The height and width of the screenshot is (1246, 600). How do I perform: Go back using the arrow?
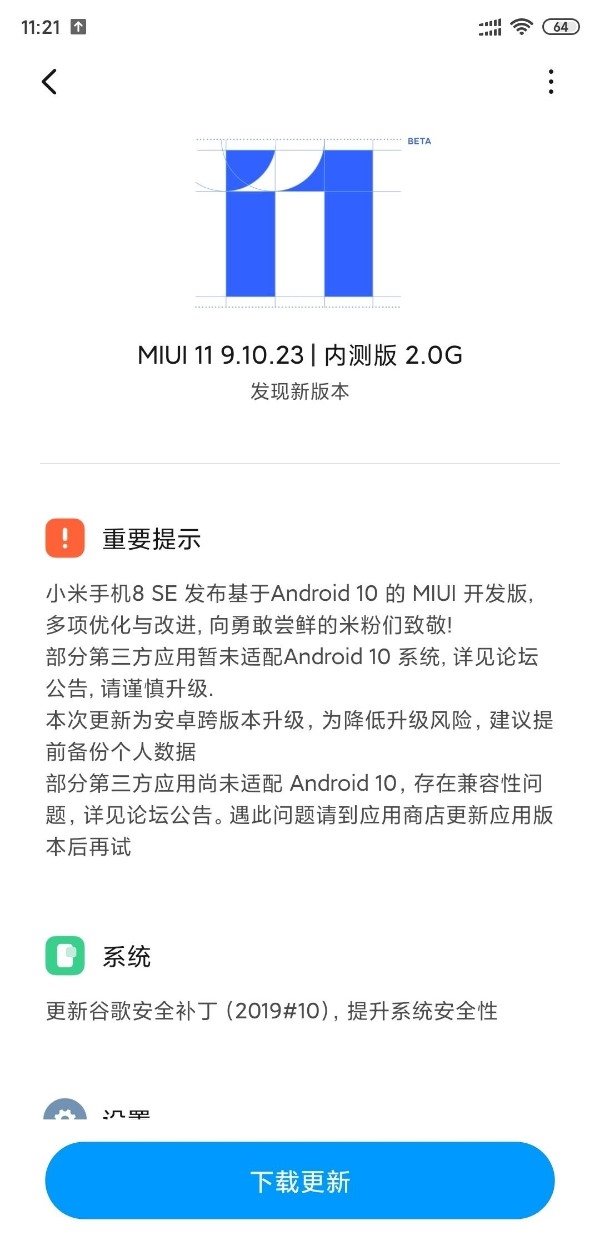pos(49,81)
